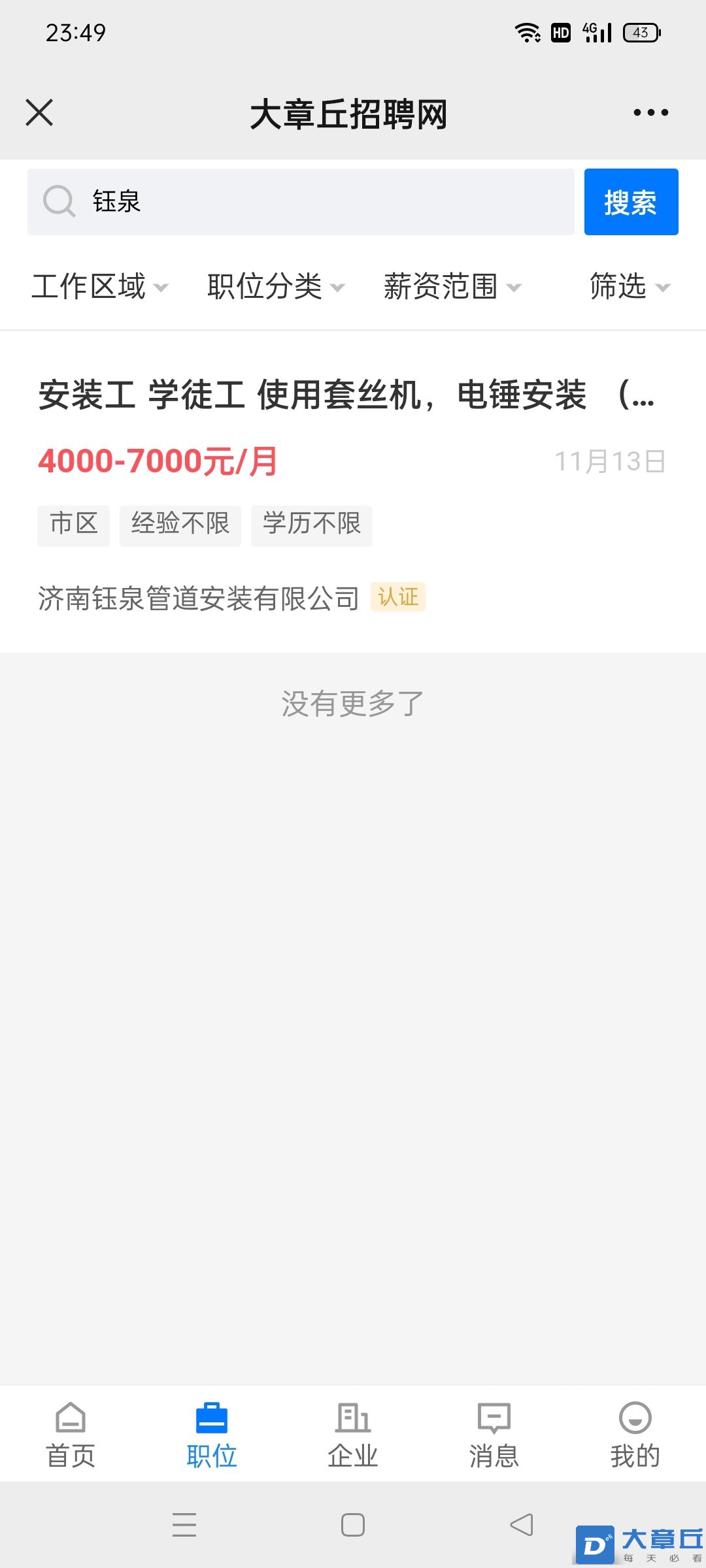
Task: Tap the system back button
Action: [x=522, y=1526]
